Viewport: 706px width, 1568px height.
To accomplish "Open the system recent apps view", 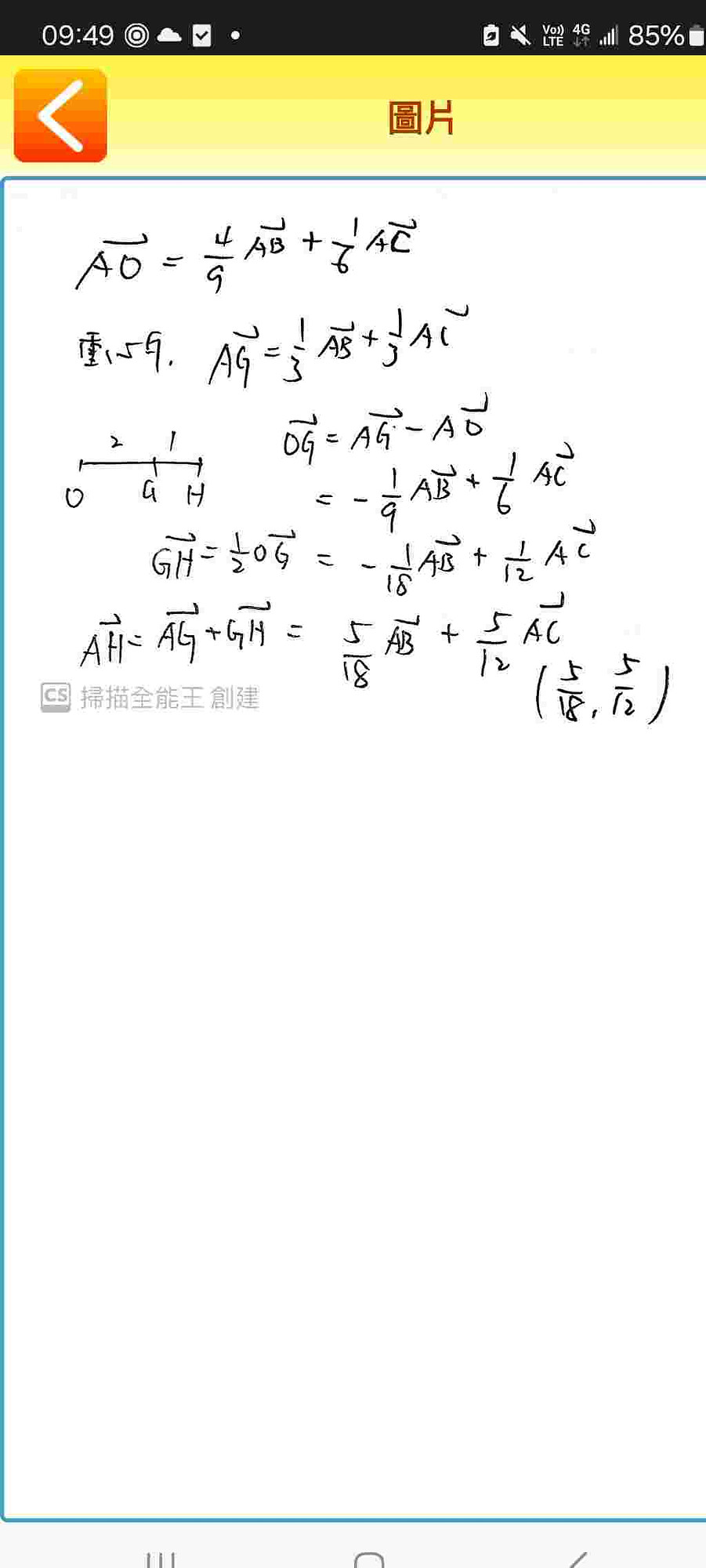I will pos(161,1559).
